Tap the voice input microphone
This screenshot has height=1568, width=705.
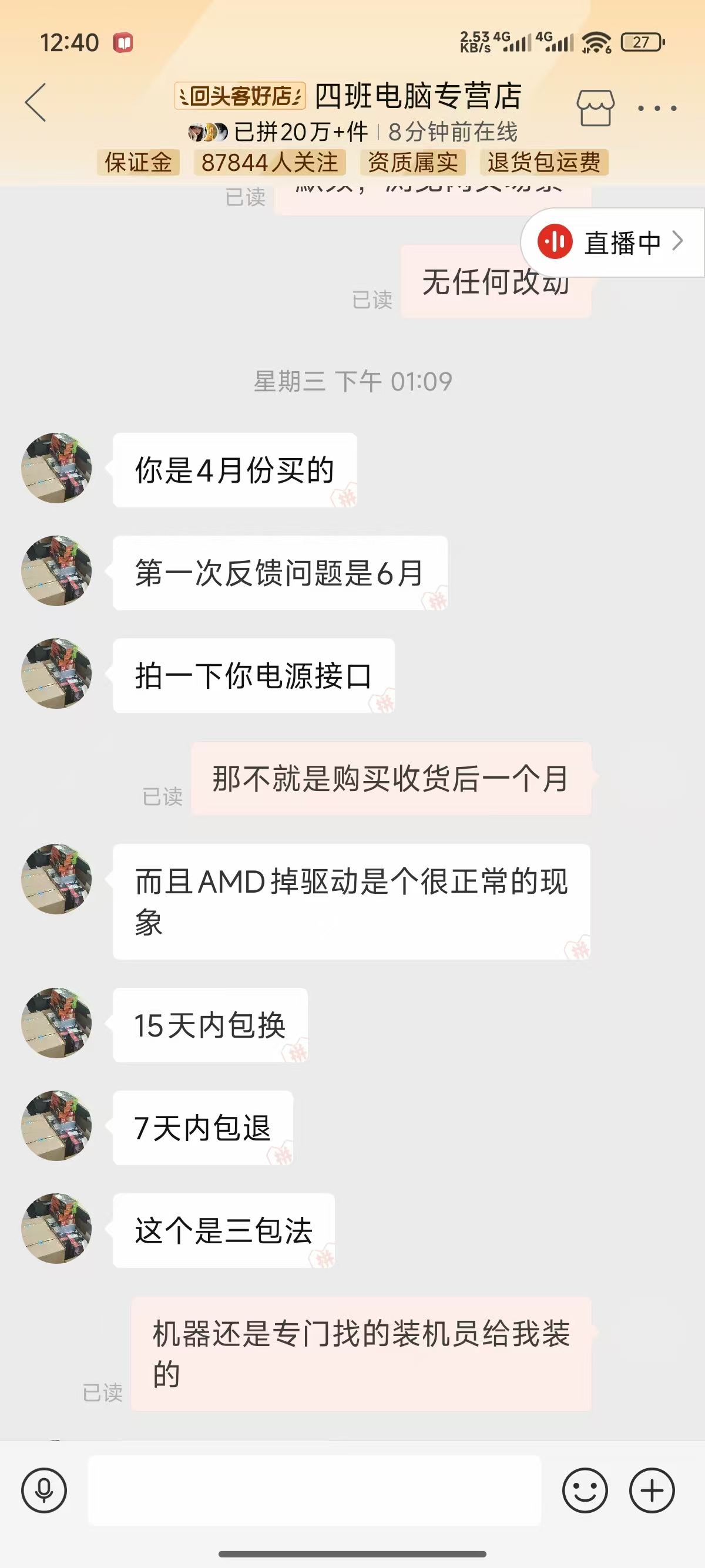coord(44,1490)
